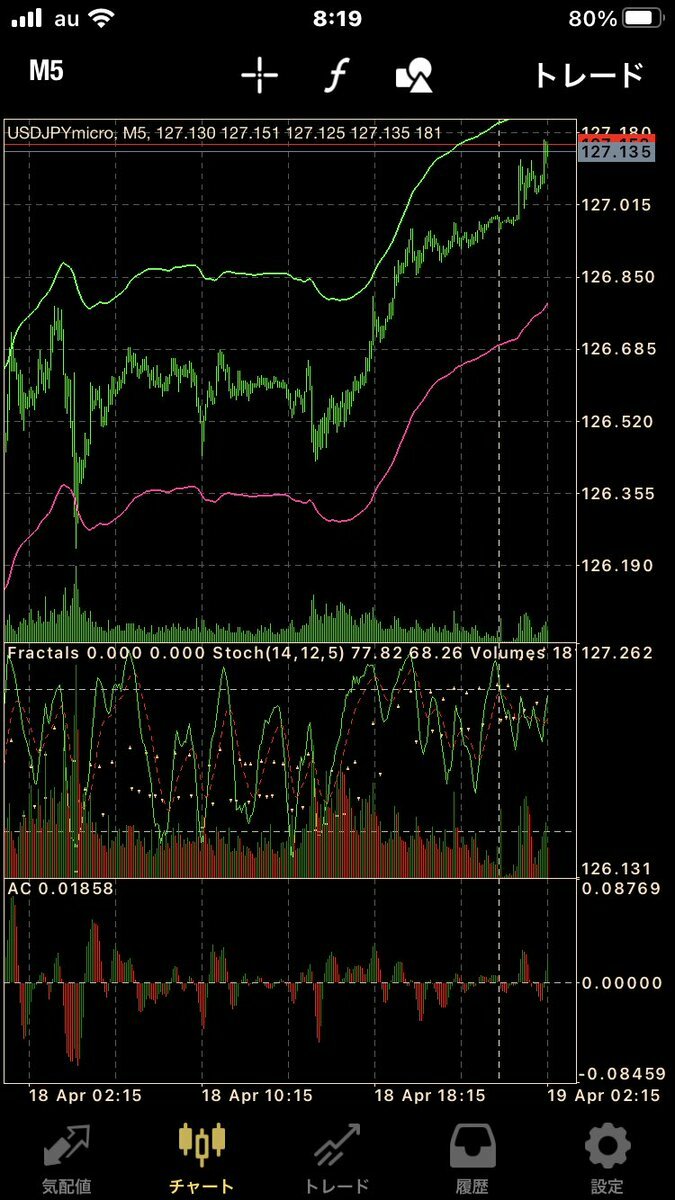
Task: Switch to the 気配値 quotes tab
Action: point(67,1158)
